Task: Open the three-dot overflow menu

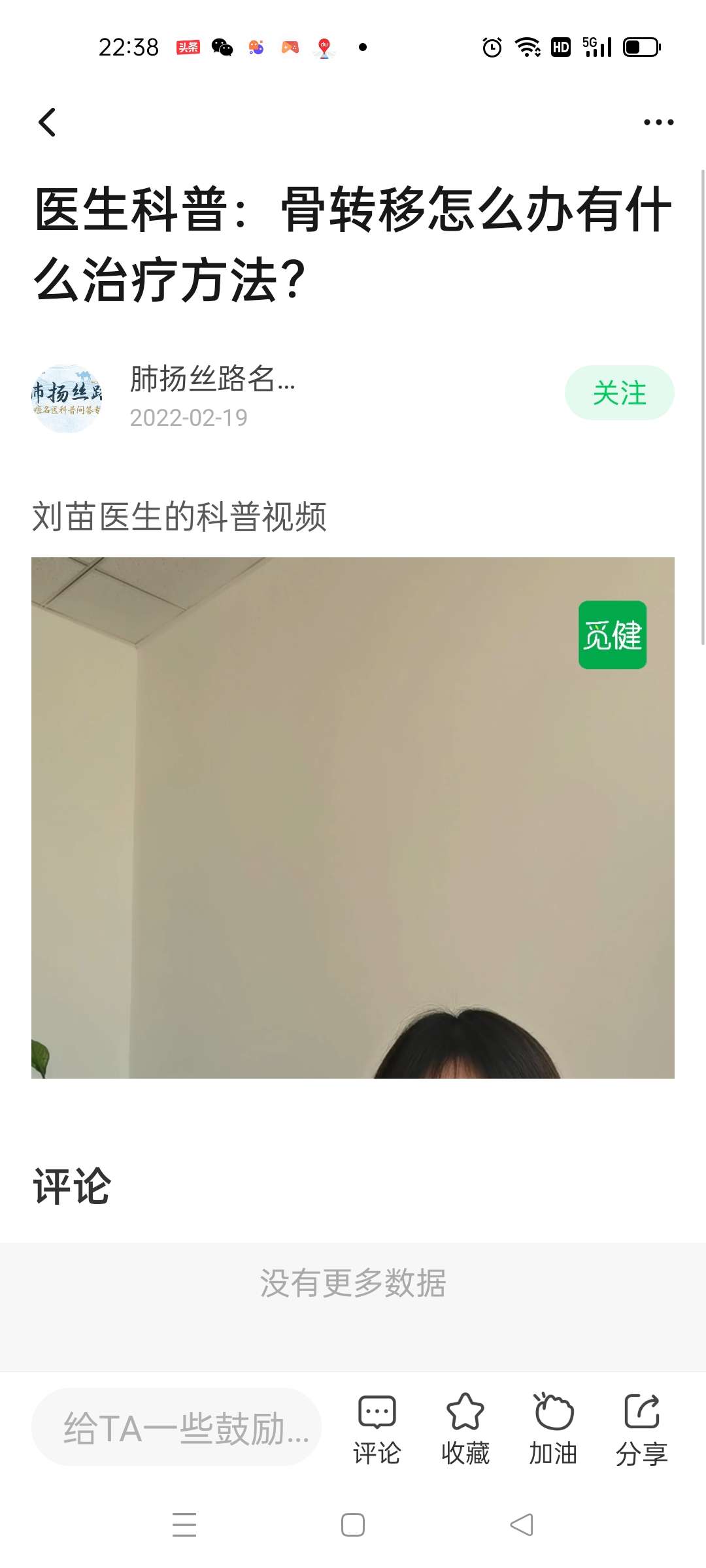Action: (658, 122)
